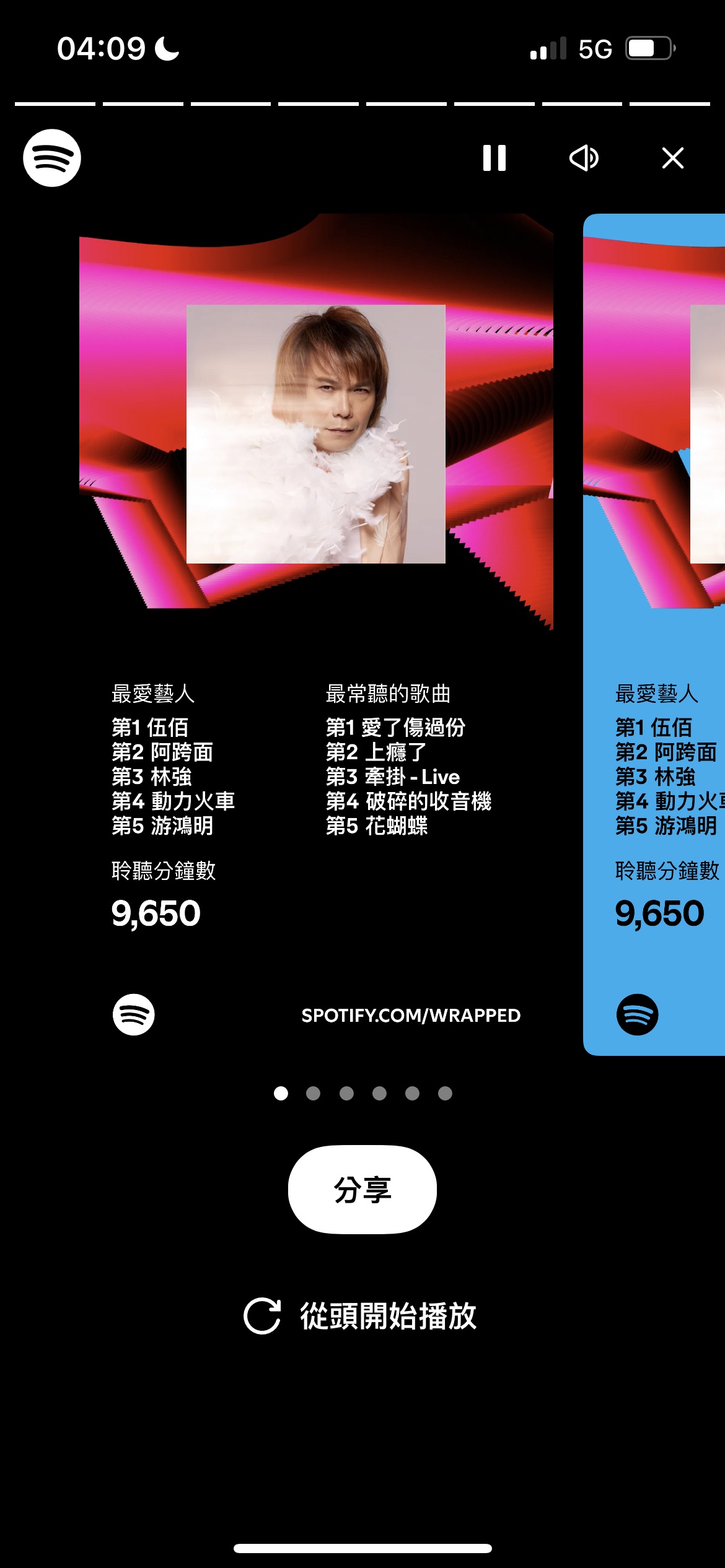Tap the 分享 share button
725x1568 pixels.
[362, 1190]
